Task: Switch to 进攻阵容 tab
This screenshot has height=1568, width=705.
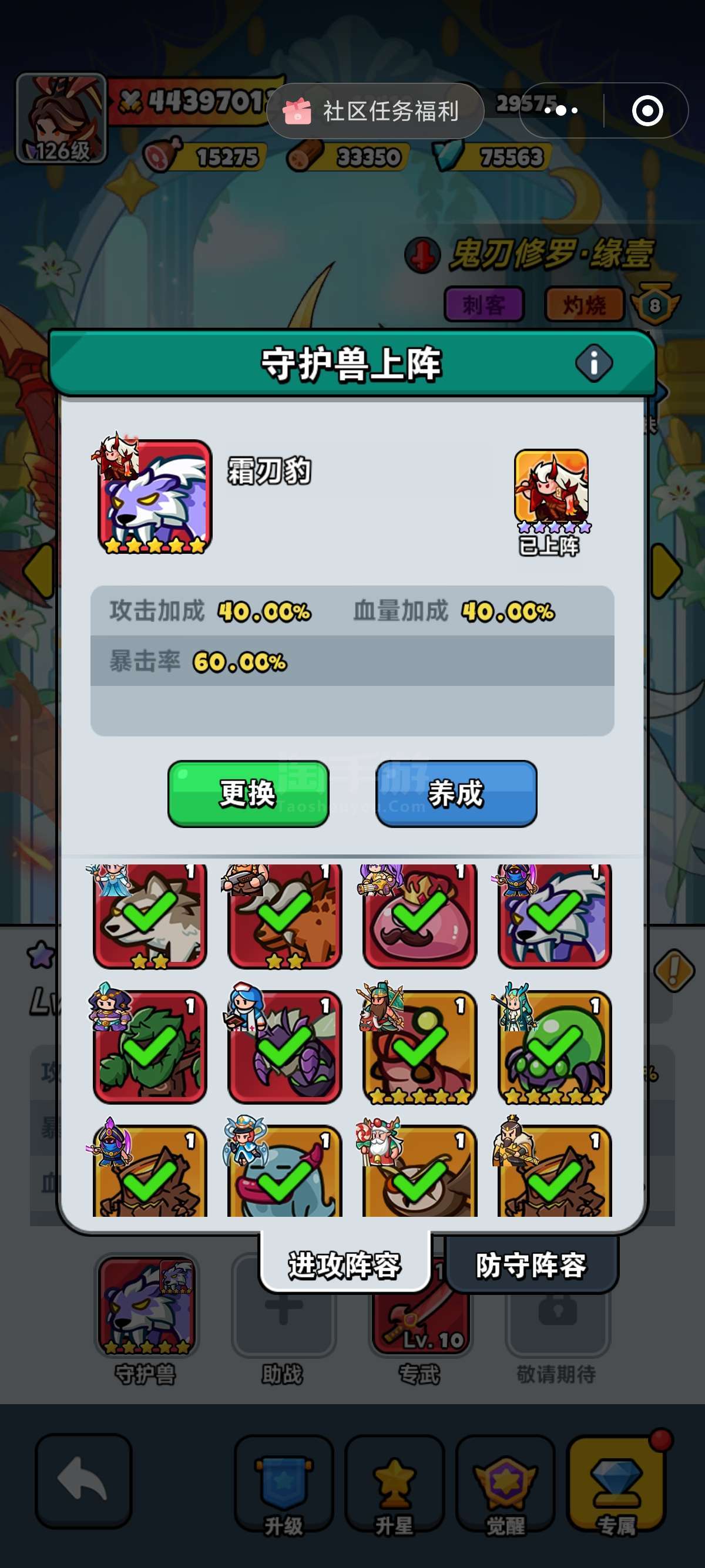Action: 345,1265
